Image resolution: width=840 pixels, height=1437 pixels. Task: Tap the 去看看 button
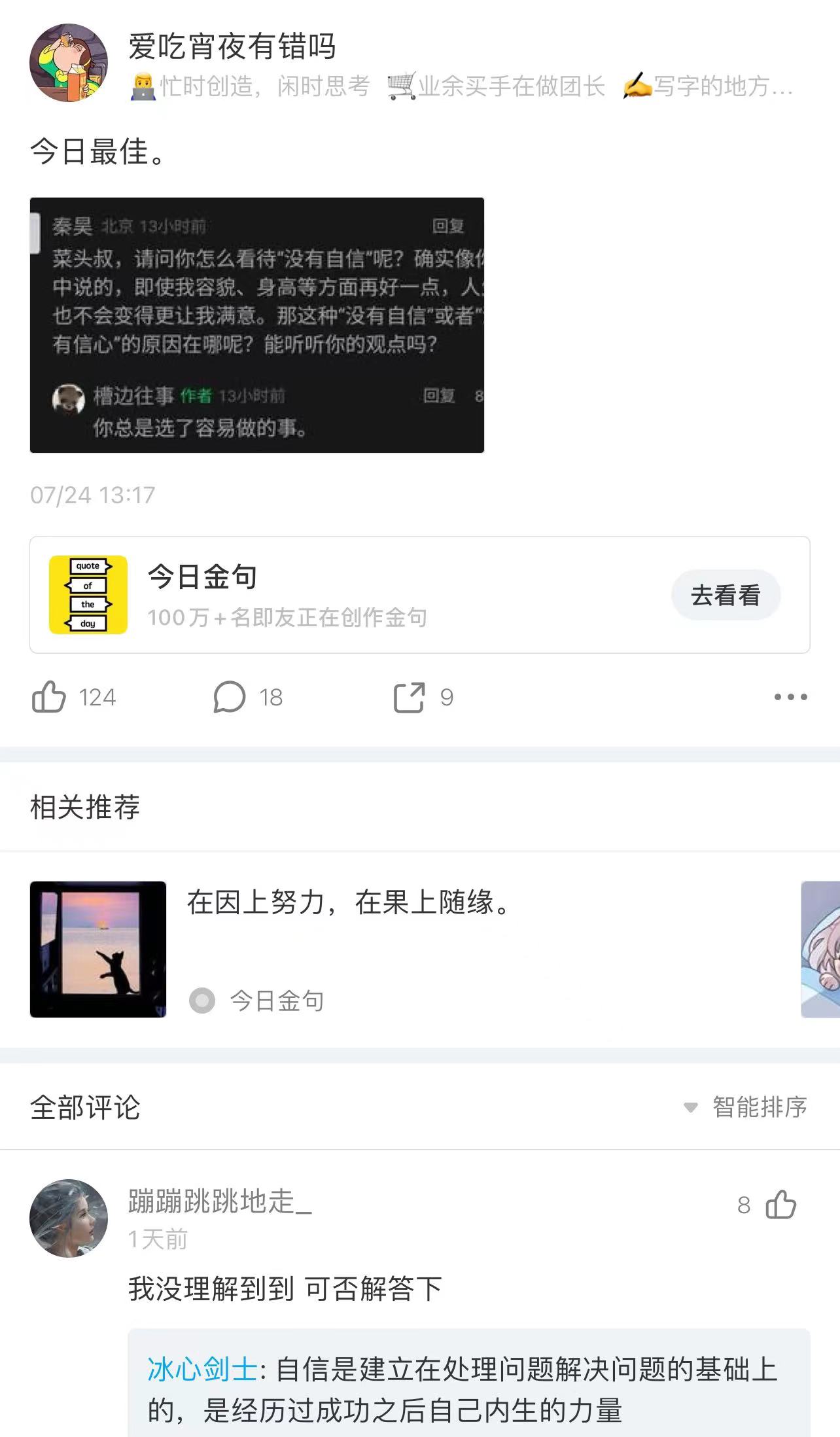725,595
